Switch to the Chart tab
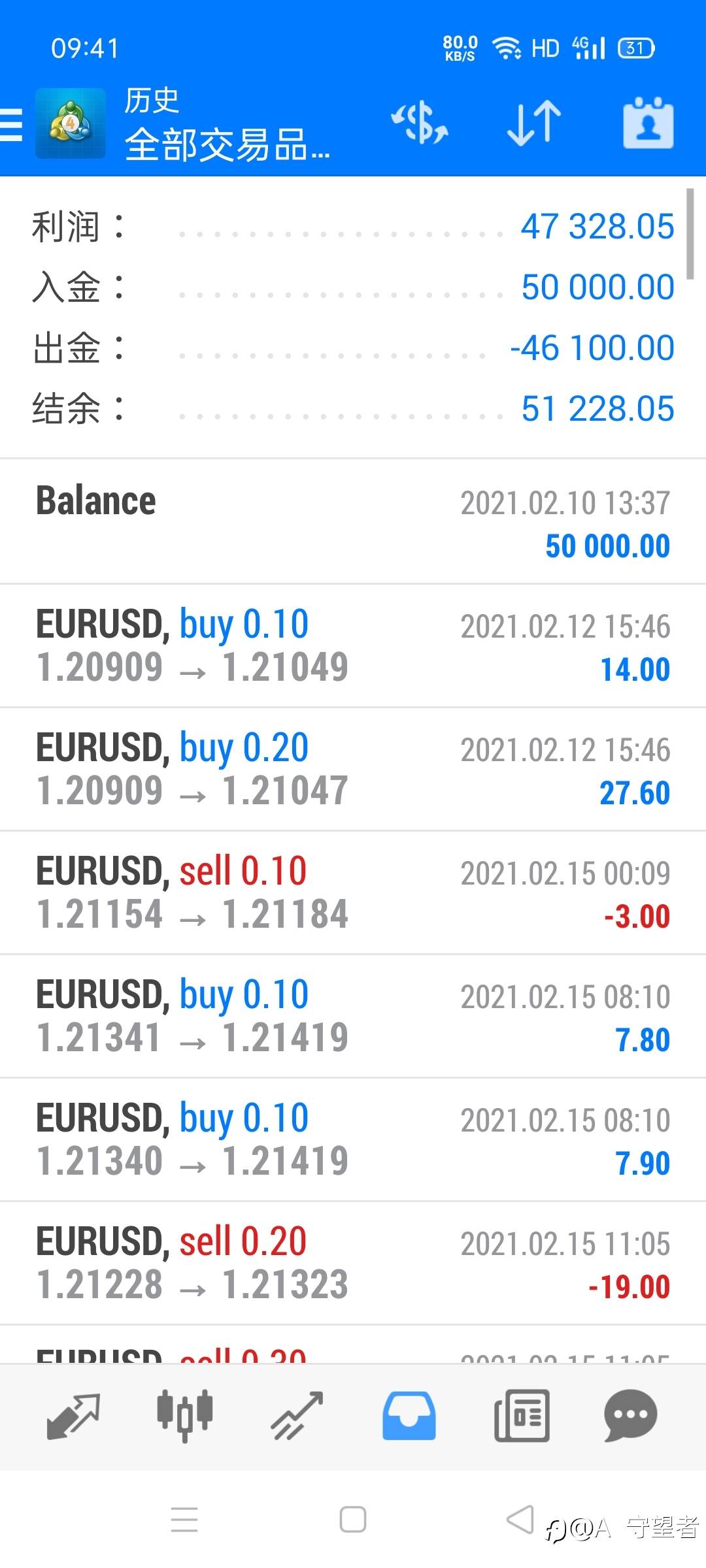 point(185,1416)
